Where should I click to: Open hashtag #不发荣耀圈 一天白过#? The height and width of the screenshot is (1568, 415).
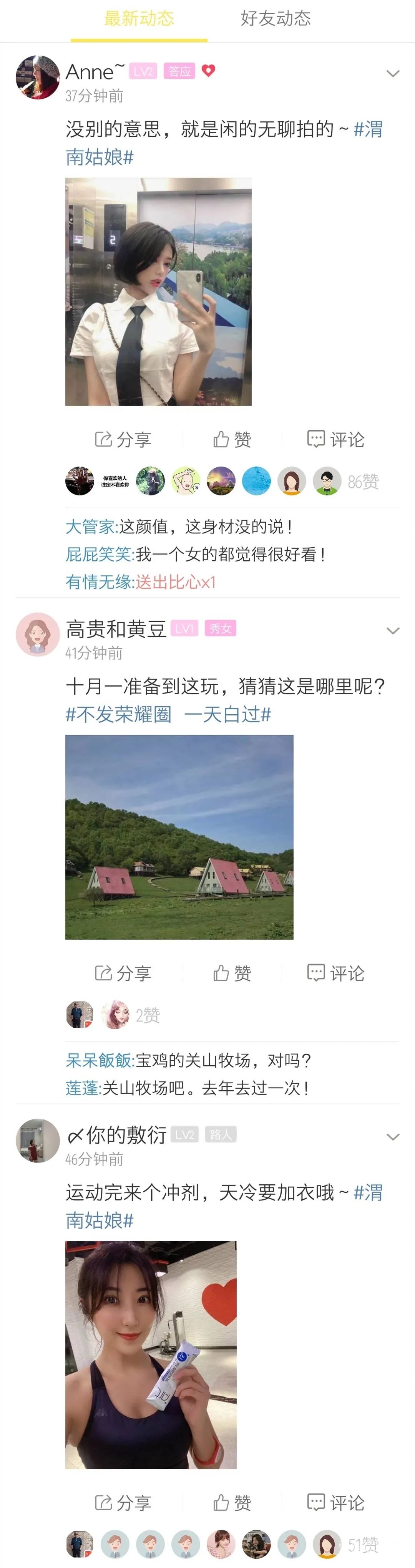[x=168, y=714]
